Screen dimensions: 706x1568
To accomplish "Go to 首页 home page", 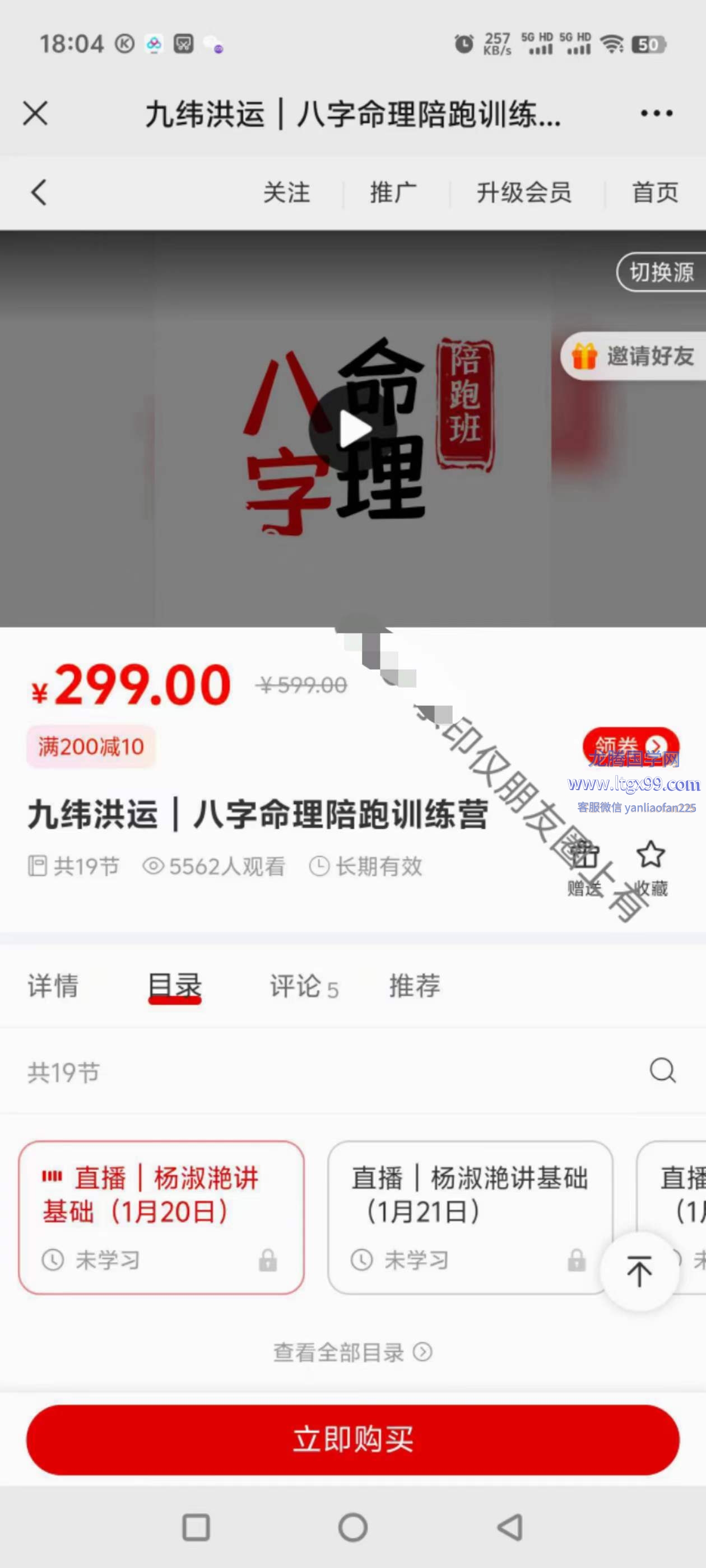I will click(x=655, y=192).
